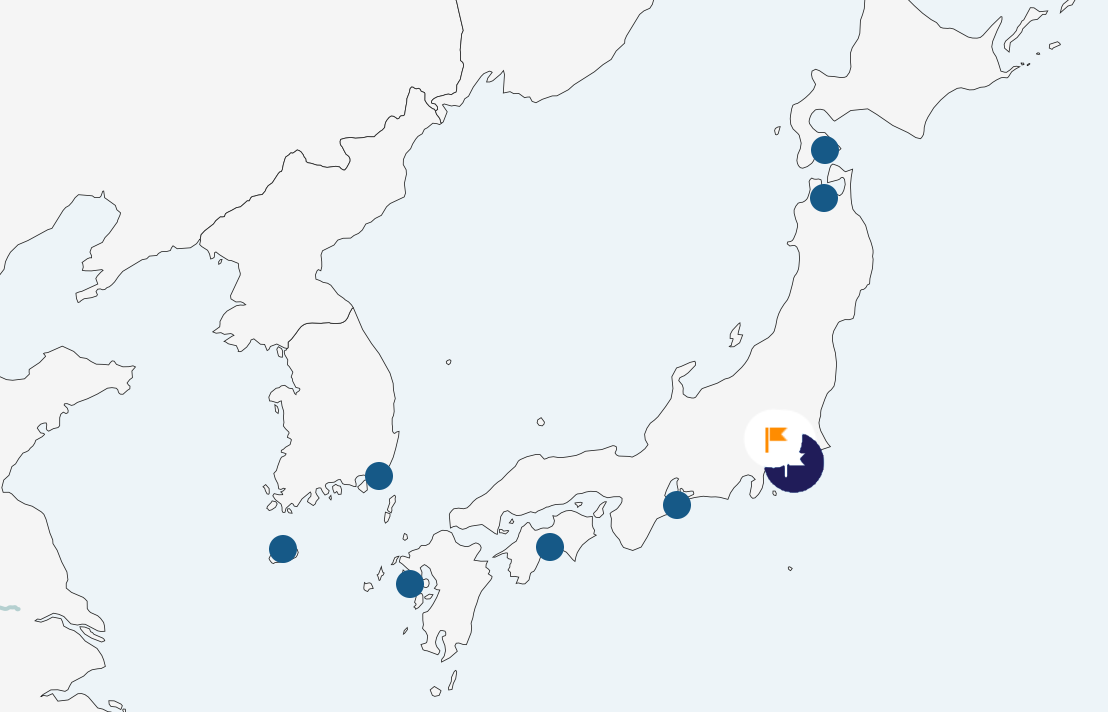Viewport: 1108px width, 712px height.
Task: Open the marker on Jeju Island
Action: click(283, 549)
